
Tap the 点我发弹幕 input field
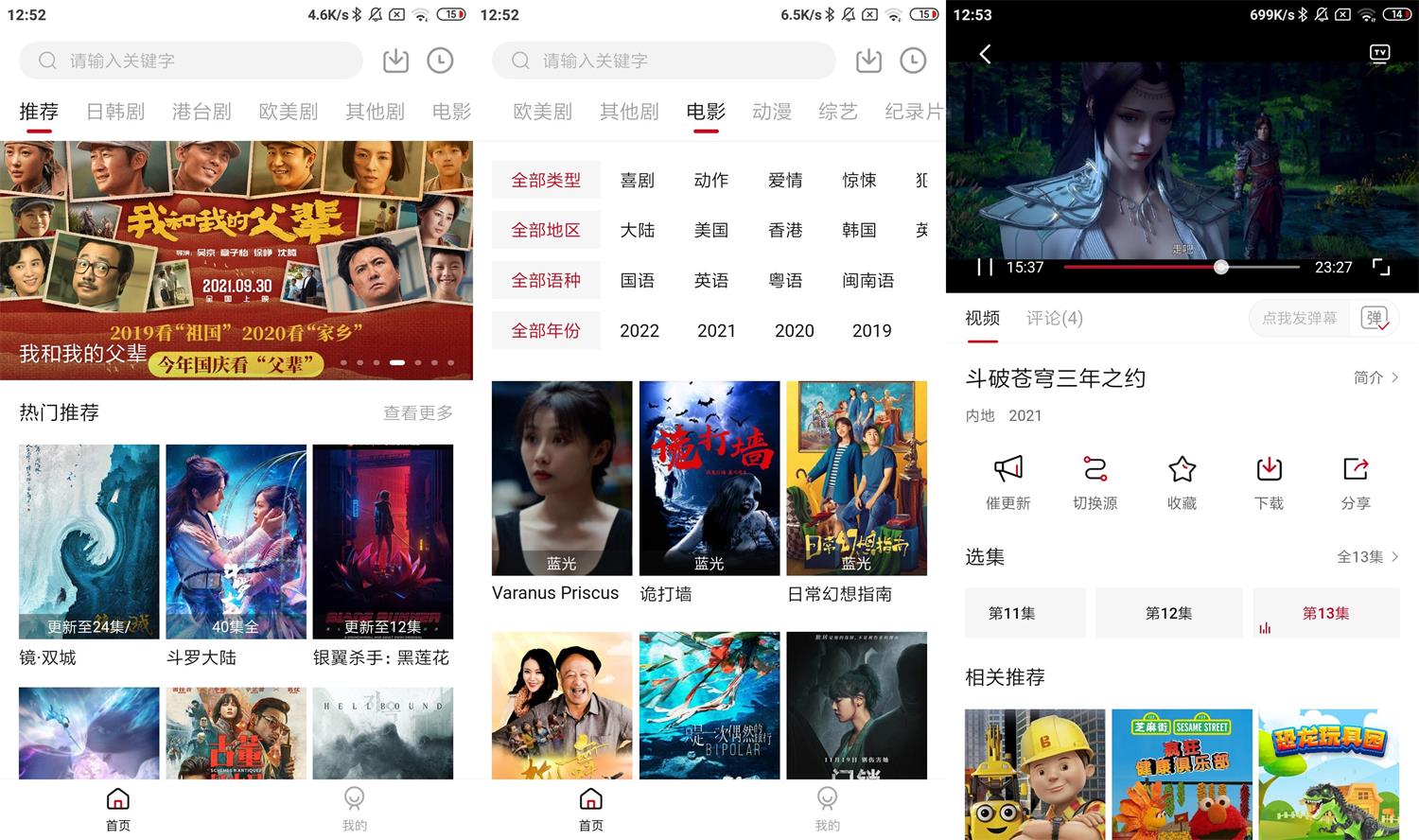click(1299, 319)
